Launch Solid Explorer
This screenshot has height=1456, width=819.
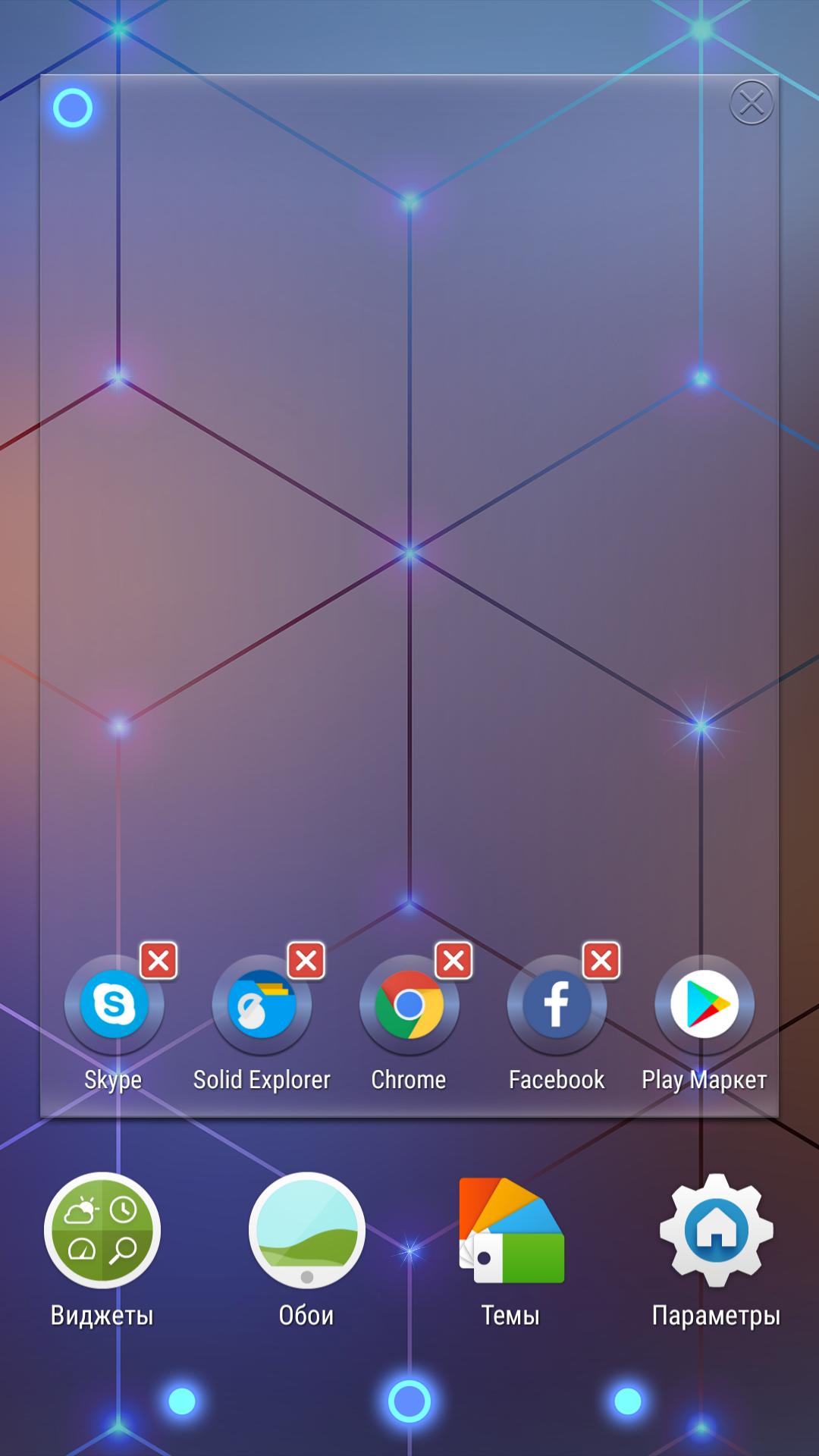262,1006
